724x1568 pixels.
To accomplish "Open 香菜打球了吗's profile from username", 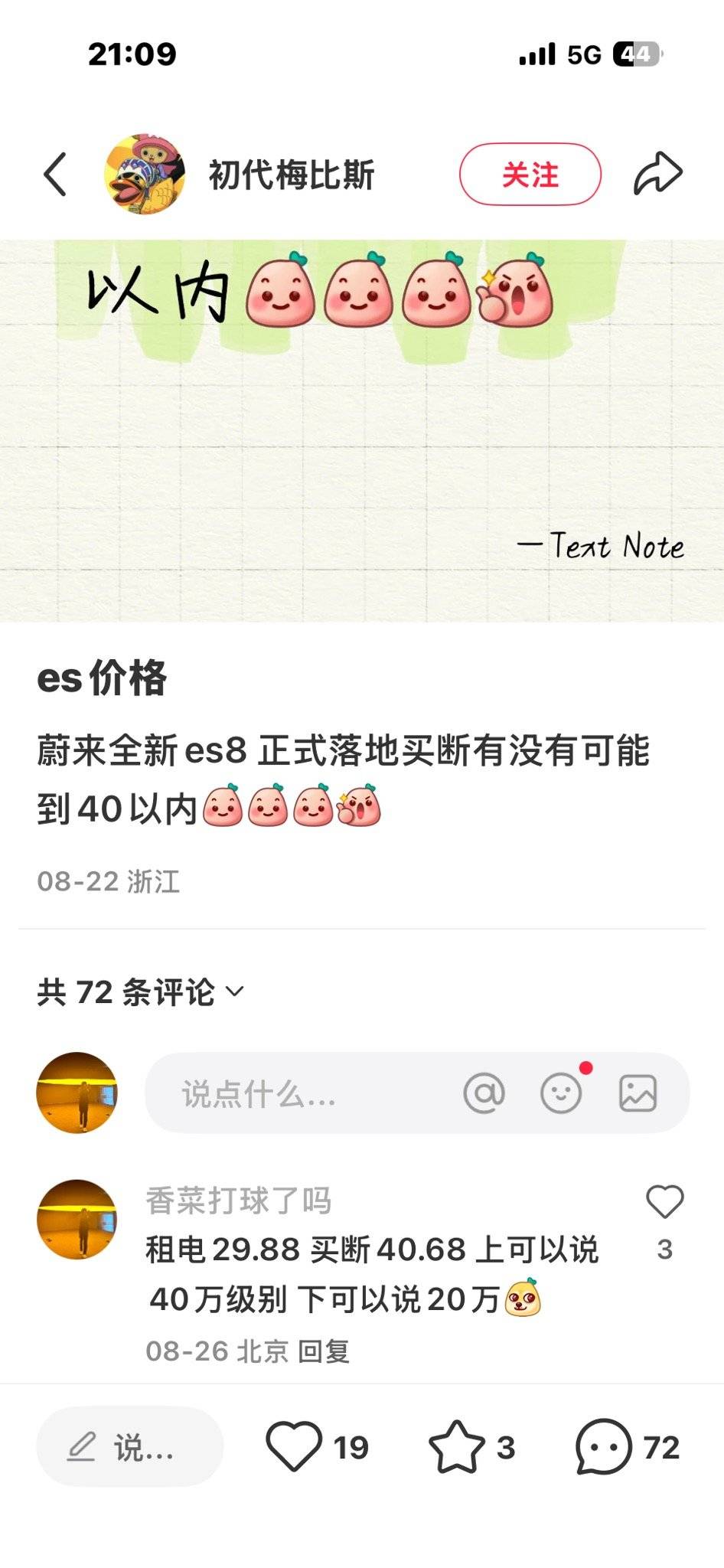I will tap(238, 1200).
